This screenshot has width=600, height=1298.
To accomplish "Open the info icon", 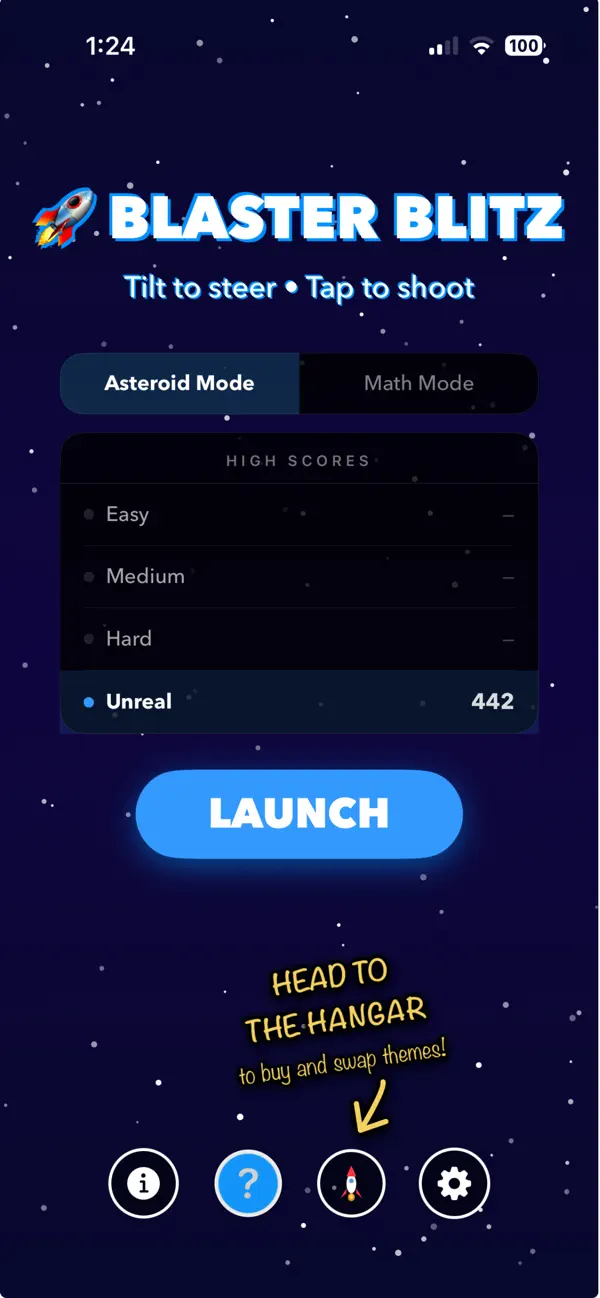I will (143, 1183).
